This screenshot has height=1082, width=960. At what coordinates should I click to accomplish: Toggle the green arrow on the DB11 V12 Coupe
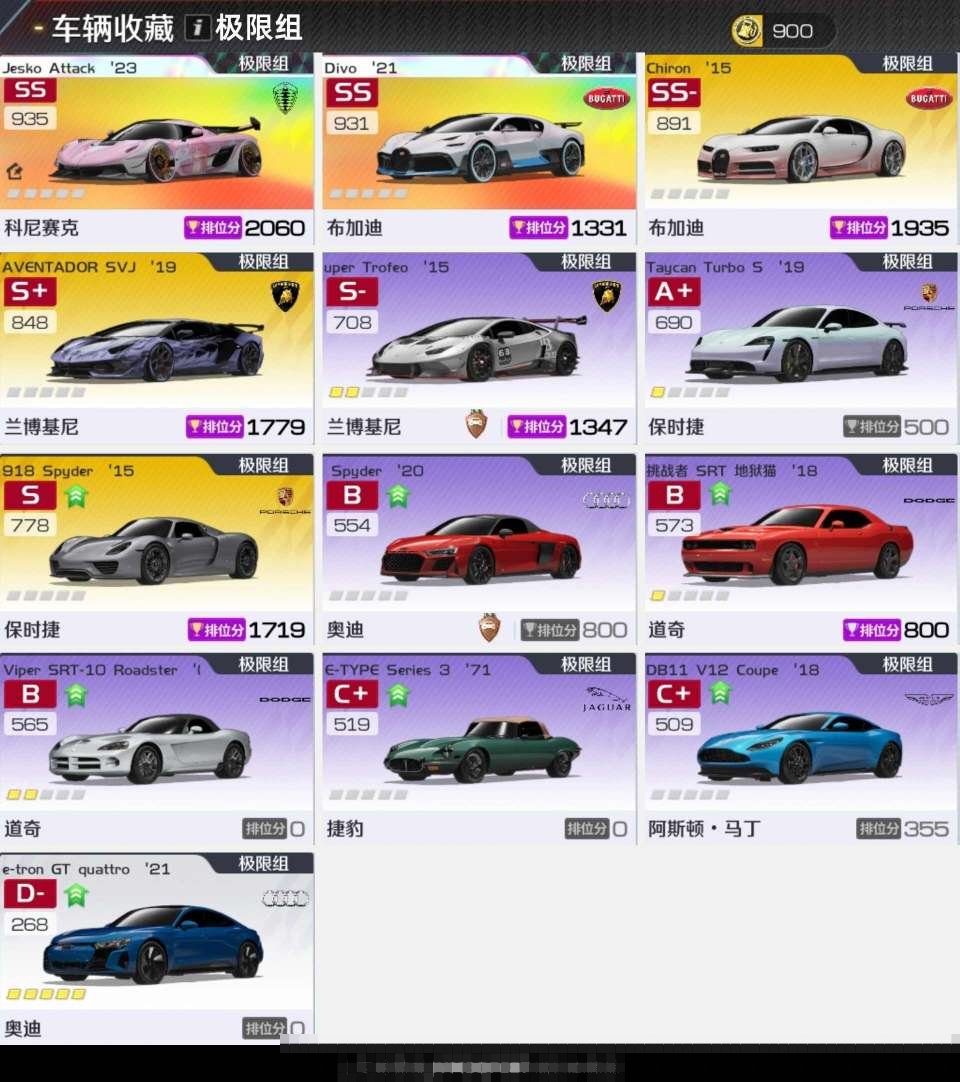718,692
